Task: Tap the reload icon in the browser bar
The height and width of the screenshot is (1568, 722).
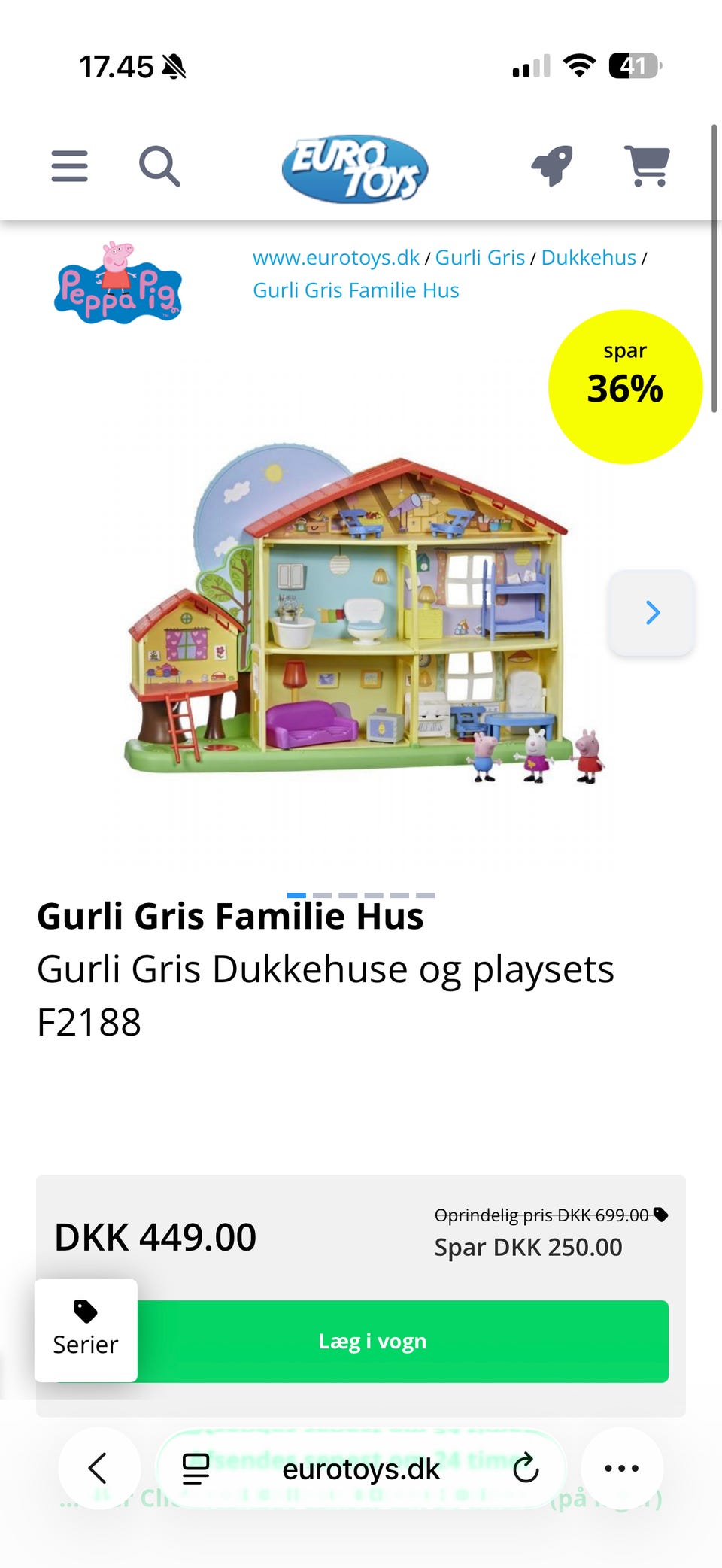Action: tap(526, 1469)
